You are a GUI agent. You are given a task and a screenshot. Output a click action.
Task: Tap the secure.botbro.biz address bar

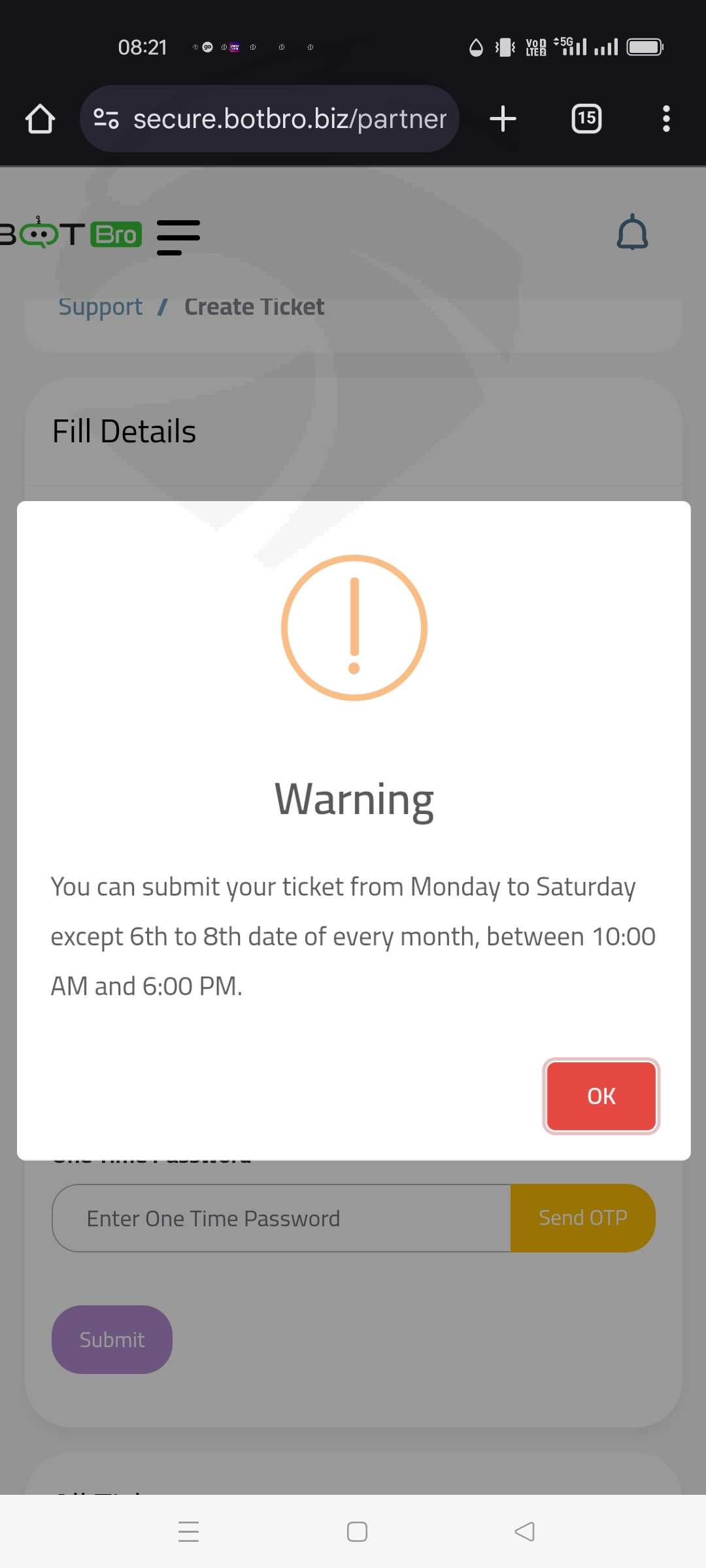pos(269,119)
